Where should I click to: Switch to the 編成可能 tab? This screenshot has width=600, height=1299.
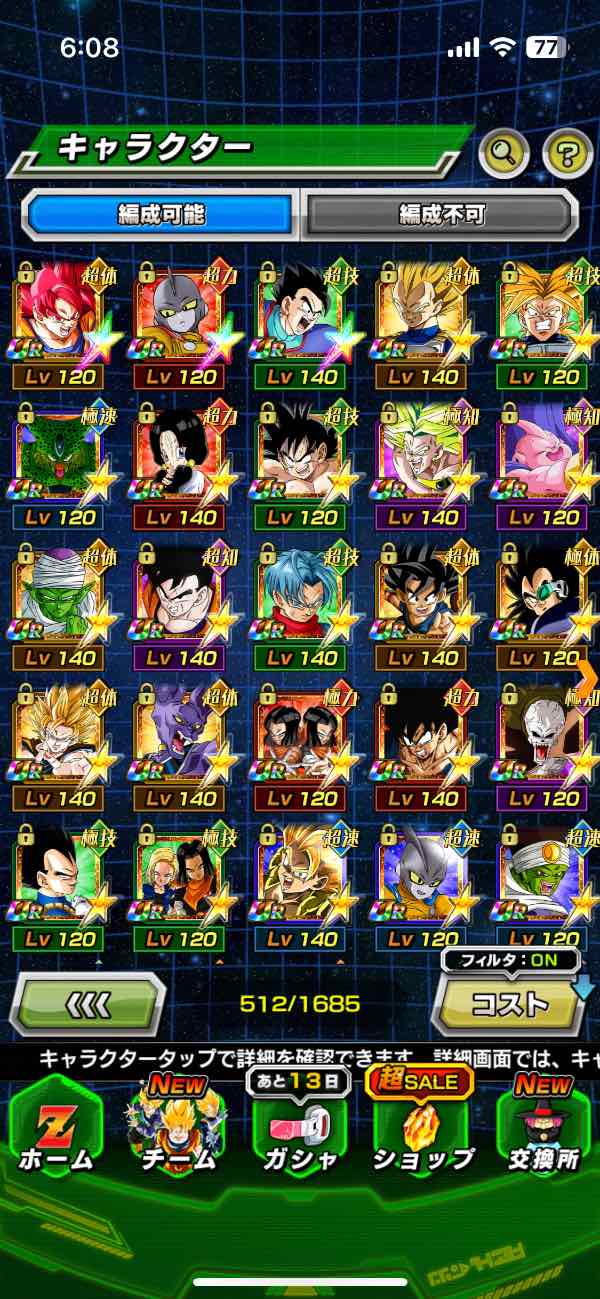point(161,214)
